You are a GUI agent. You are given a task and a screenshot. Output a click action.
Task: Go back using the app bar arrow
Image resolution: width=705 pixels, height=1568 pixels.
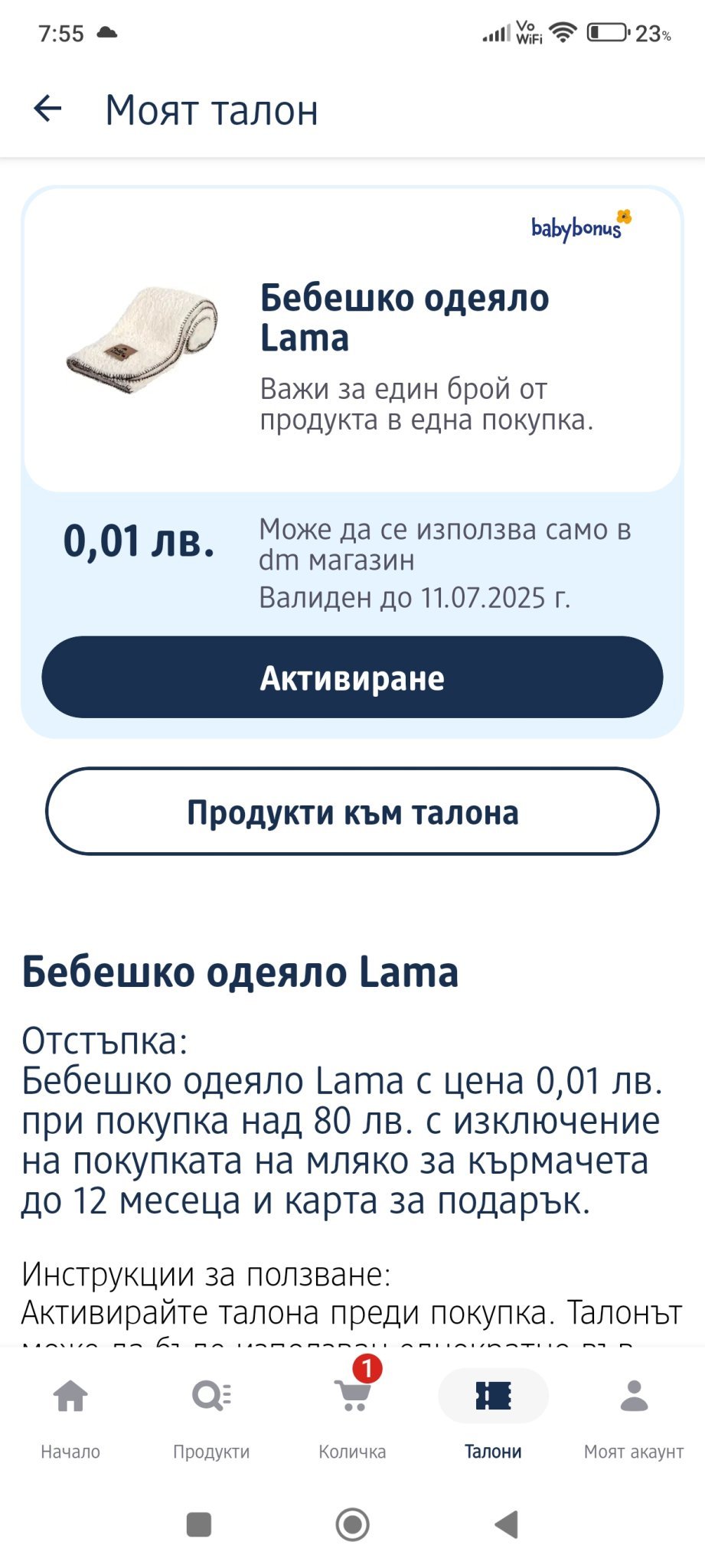(x=47, y=109)
